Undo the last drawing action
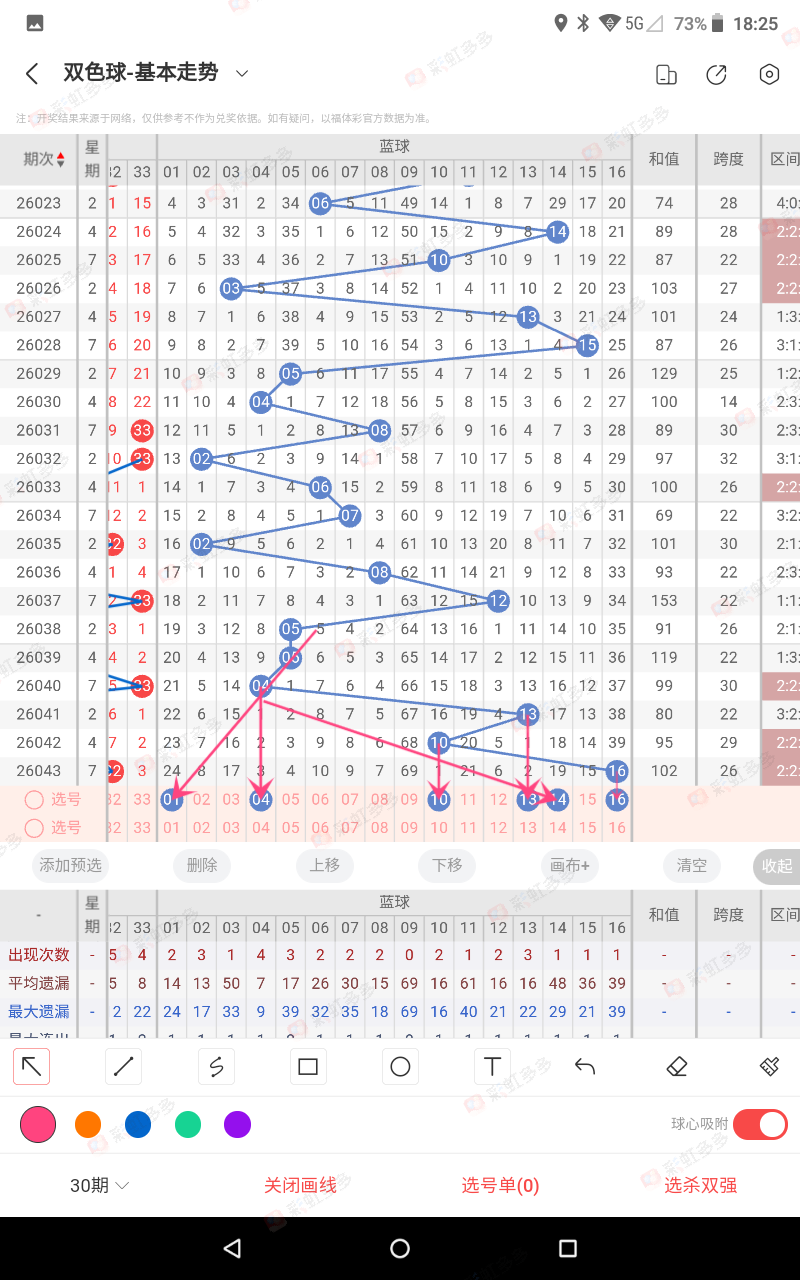Viewport: 800px width, 1280px height. click(585, 1067)
